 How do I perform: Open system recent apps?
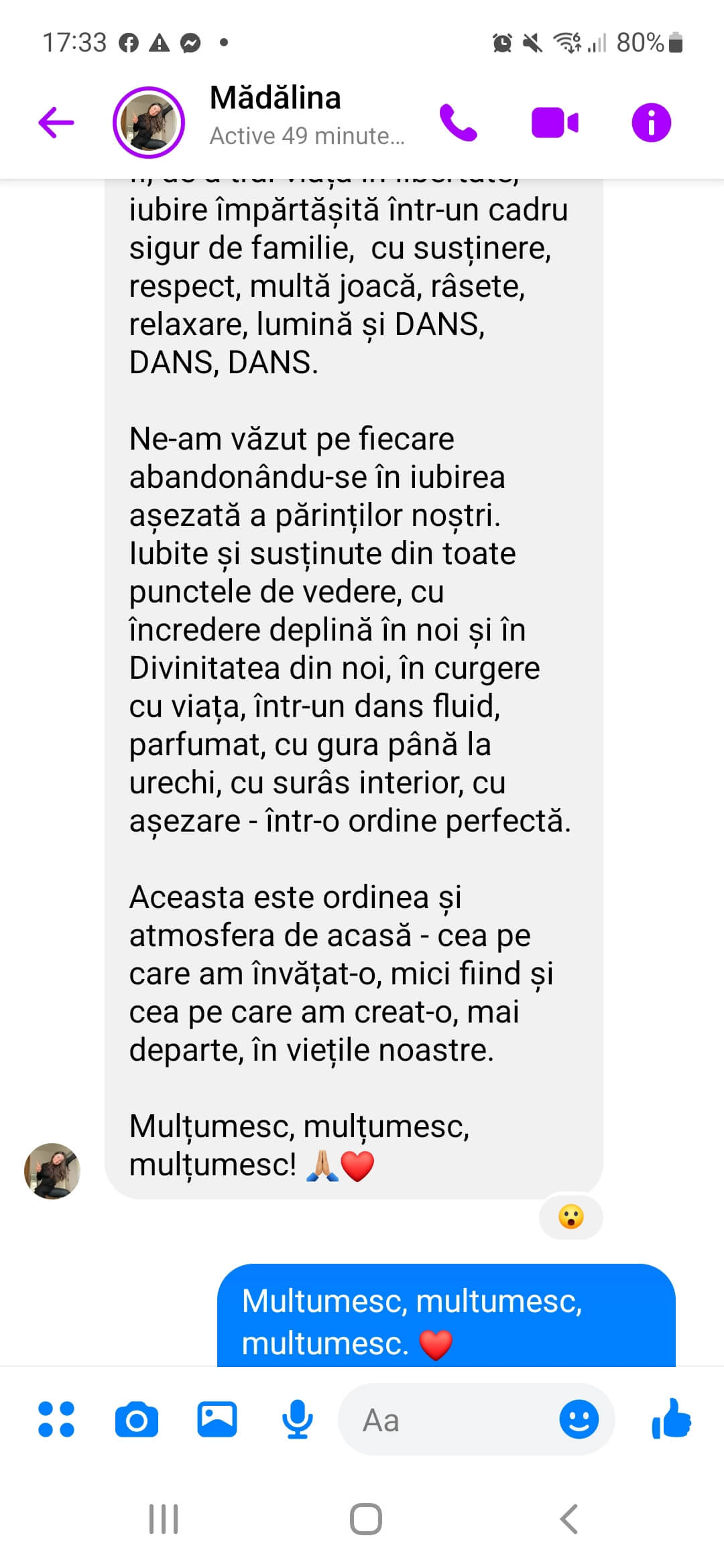[x=164, y=1519]
